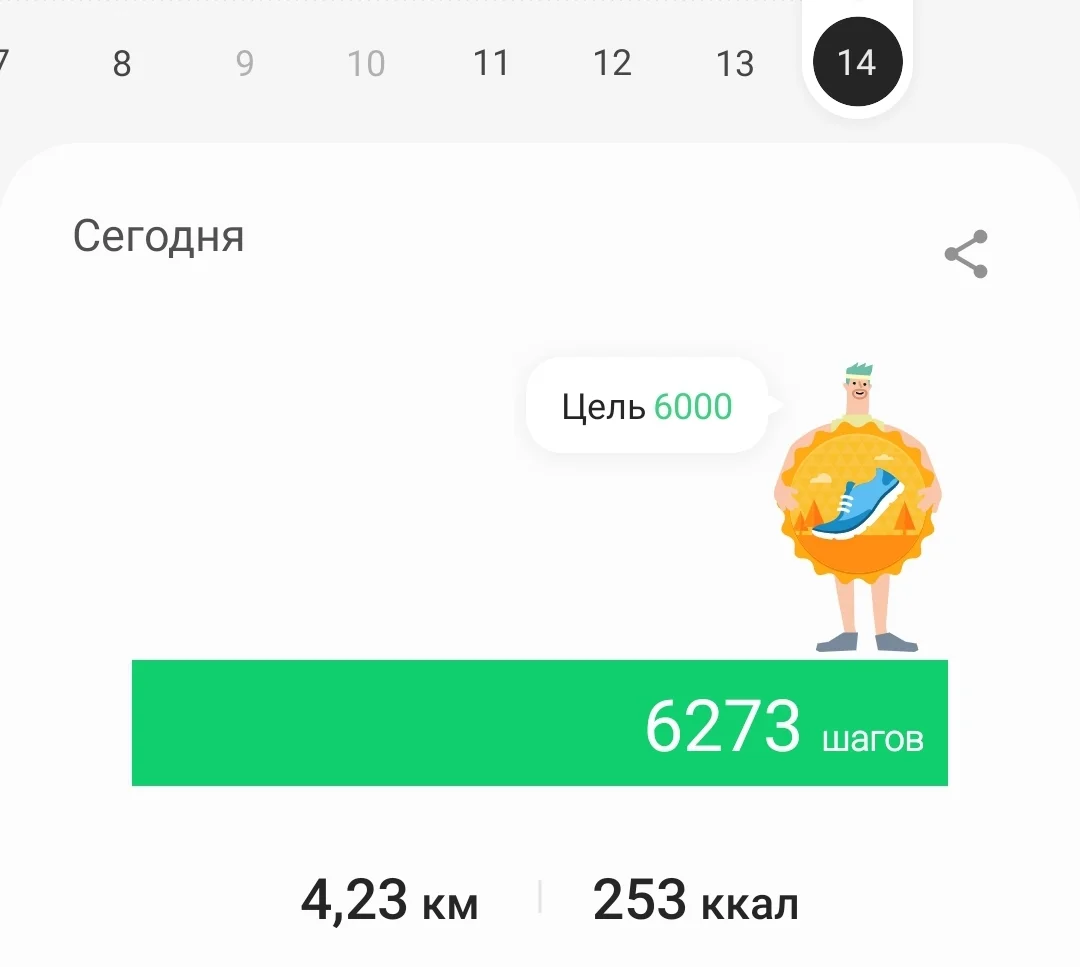View steps for day 13
Screen dimensions: 1080x967
[735, 64]
